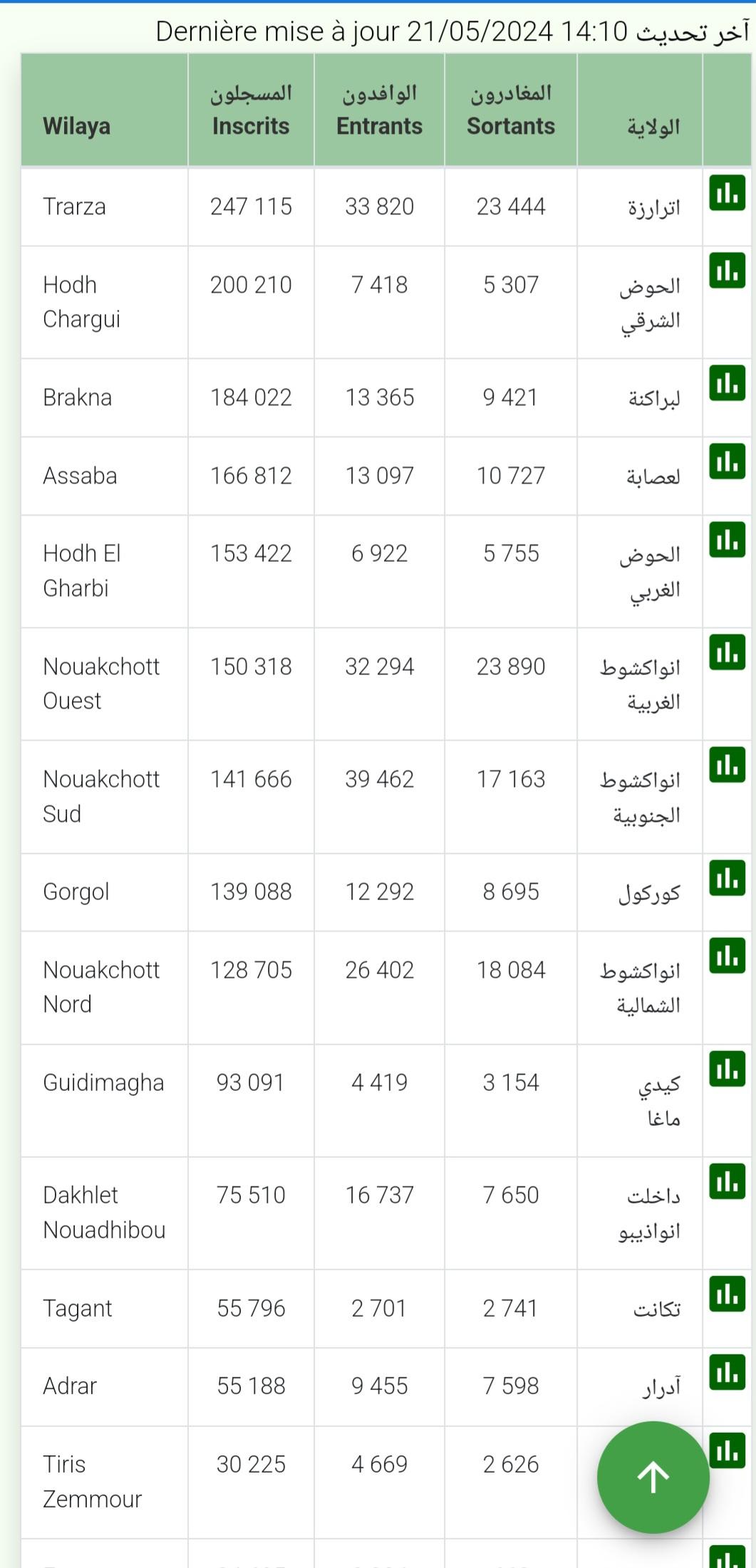
Task: Open the chart for Dakhlet Nouadhibou
Action: (x=727, y=1181)
